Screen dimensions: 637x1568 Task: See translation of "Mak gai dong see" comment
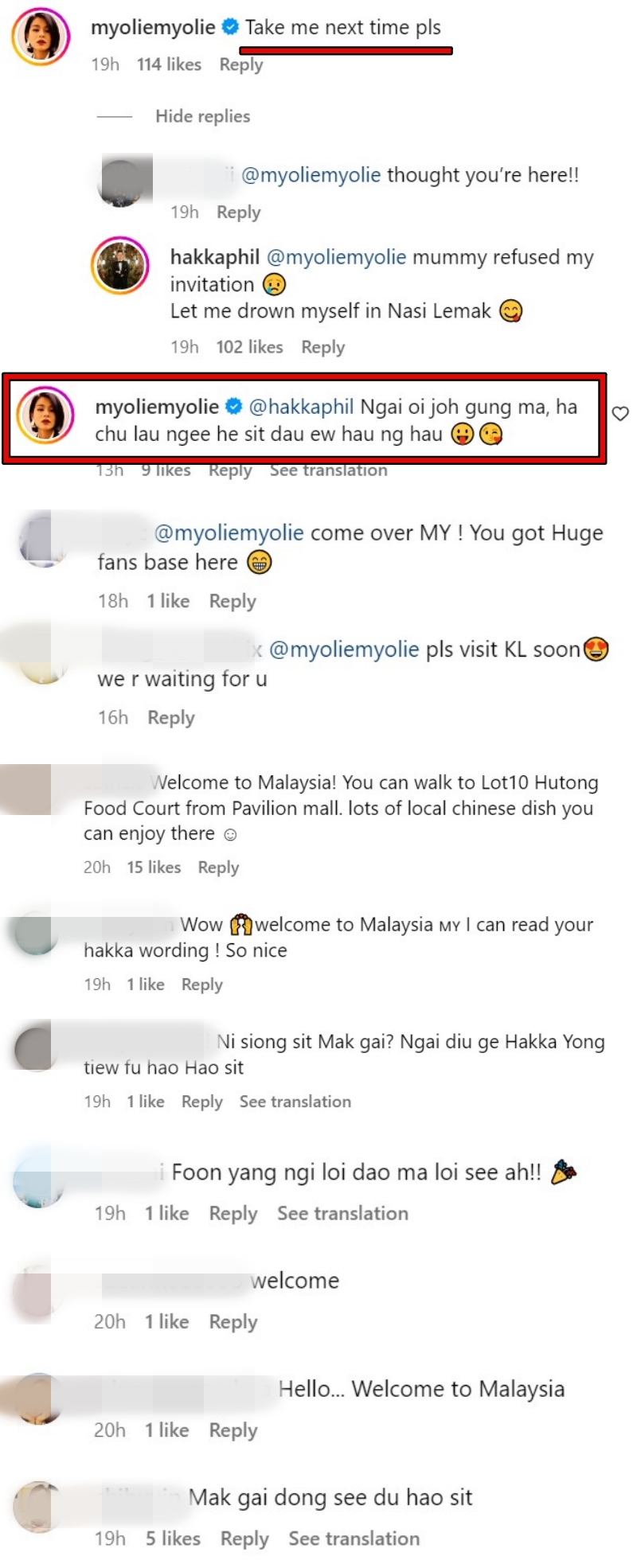pyautogui.click(x=354, y=1539)
